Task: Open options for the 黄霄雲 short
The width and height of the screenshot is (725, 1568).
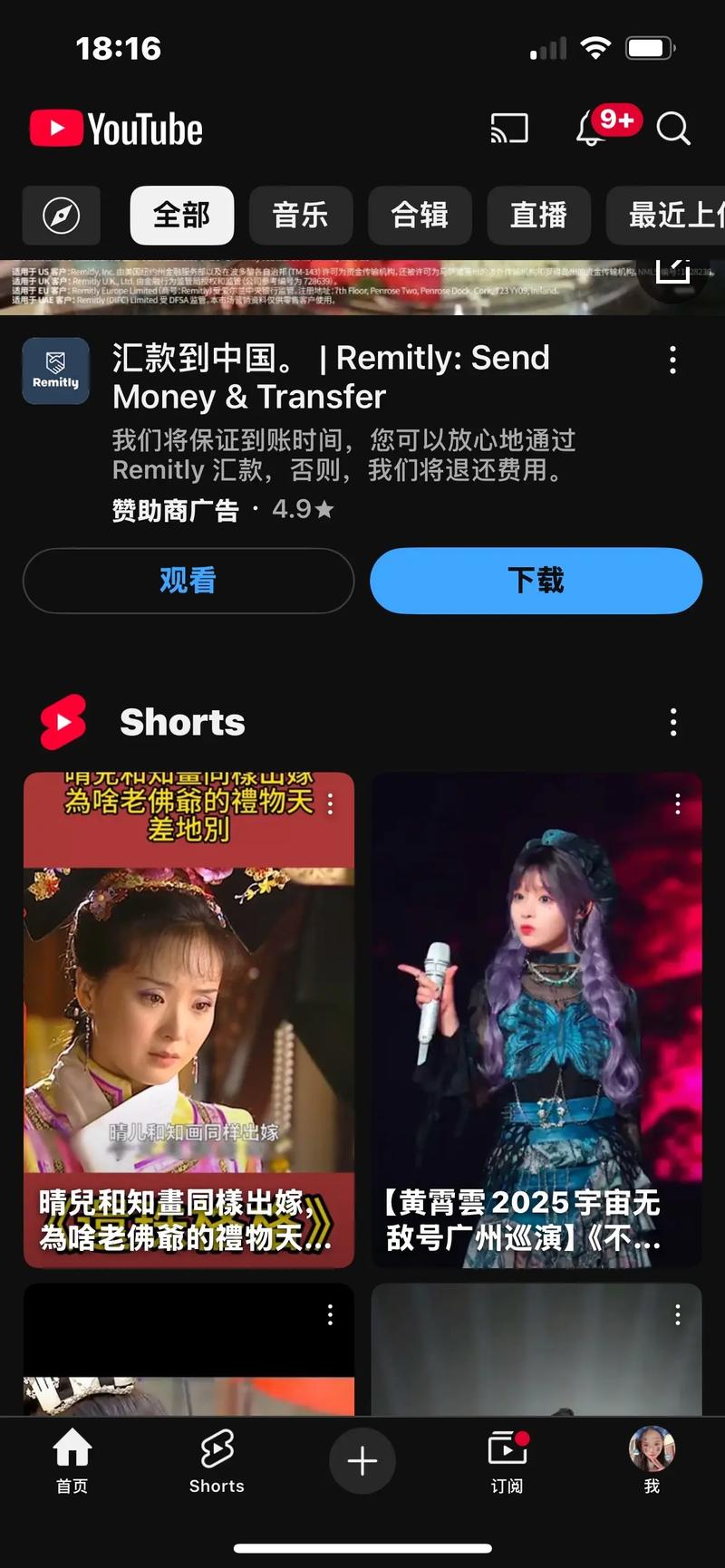Action: (678, 804)
